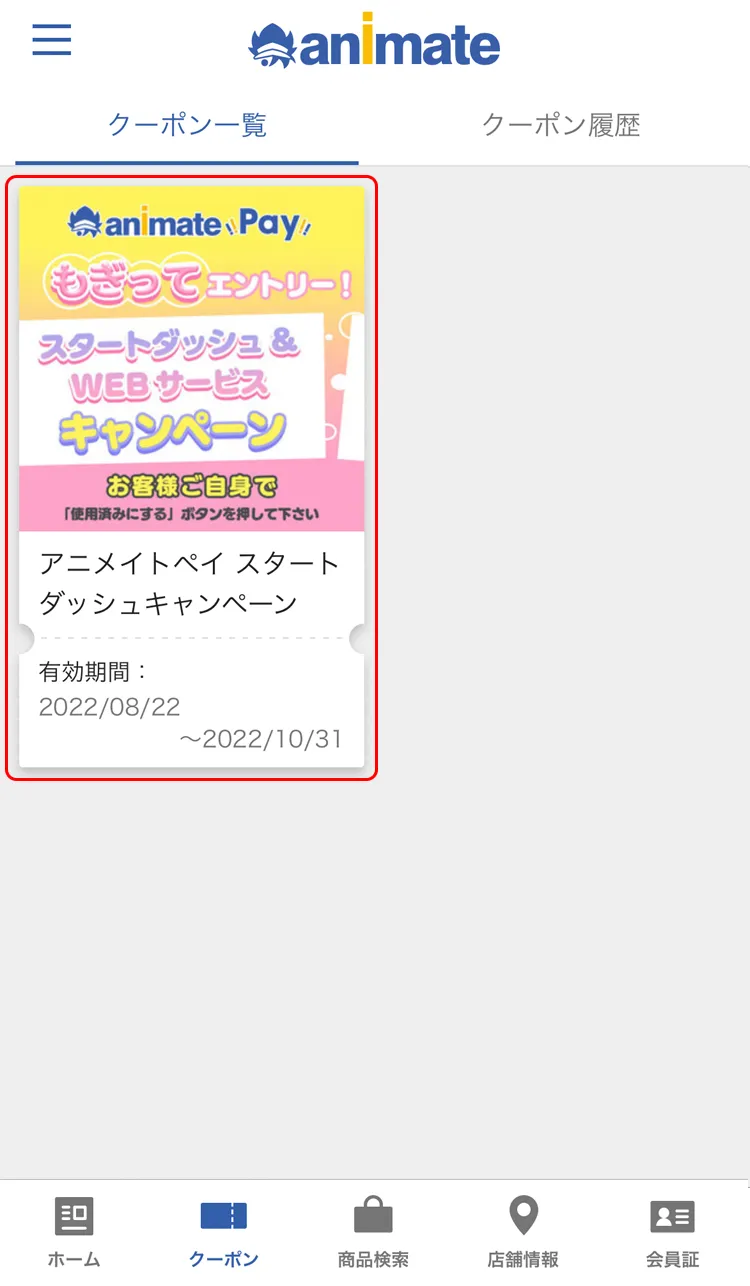Screen dimensions: 750x1286
Task: Tap the クーポン bottom navigation item
Action: (x=224, y=1231)
